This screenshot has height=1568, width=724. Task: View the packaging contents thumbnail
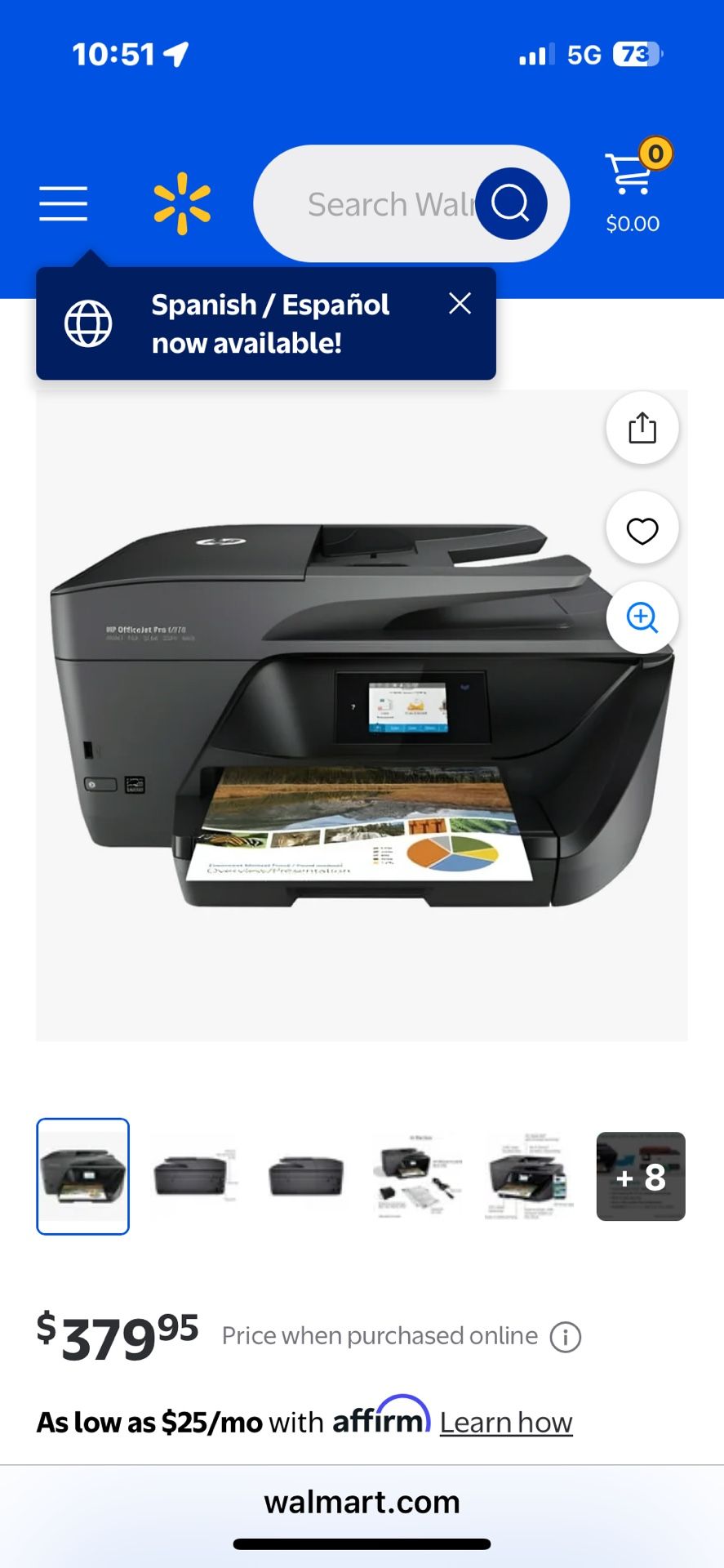pyautogui.click(x=417, y=1177)
